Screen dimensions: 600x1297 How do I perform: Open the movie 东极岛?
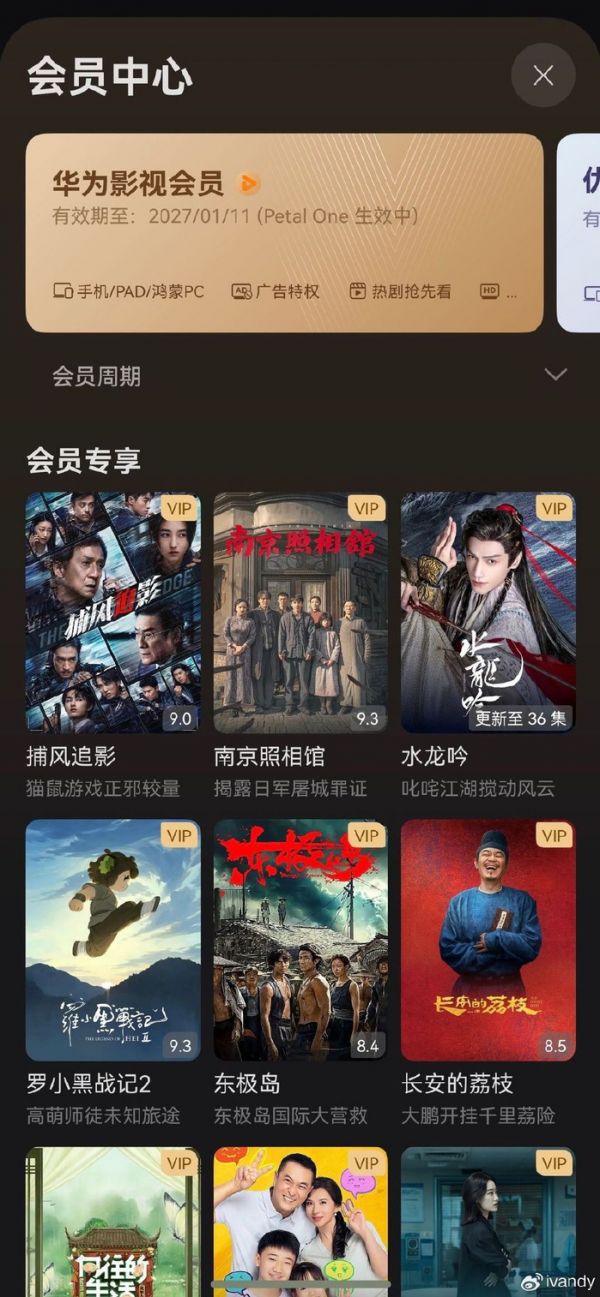pyautogui.click(x=300, y=940)
